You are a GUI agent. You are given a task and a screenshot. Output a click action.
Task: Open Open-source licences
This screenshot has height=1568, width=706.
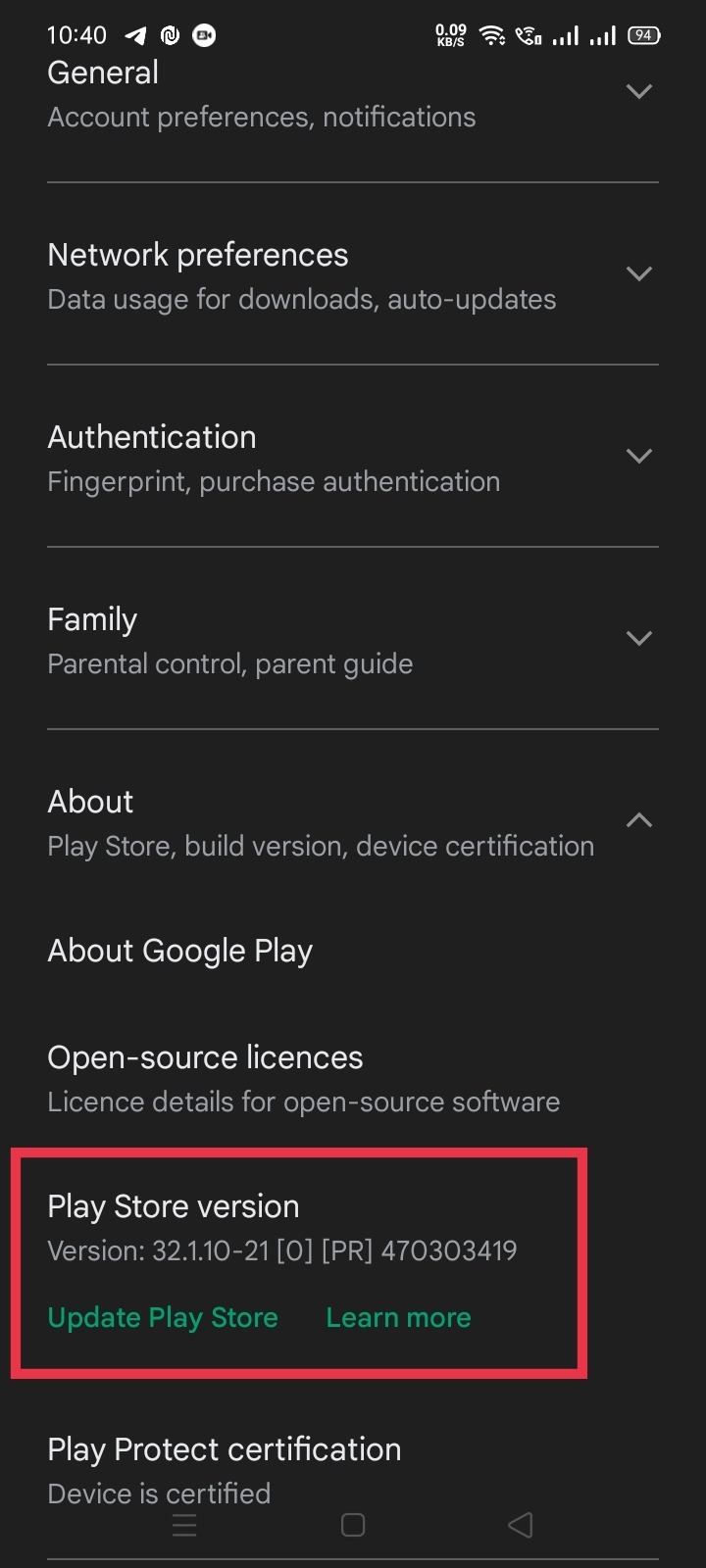click(353, 1078)
